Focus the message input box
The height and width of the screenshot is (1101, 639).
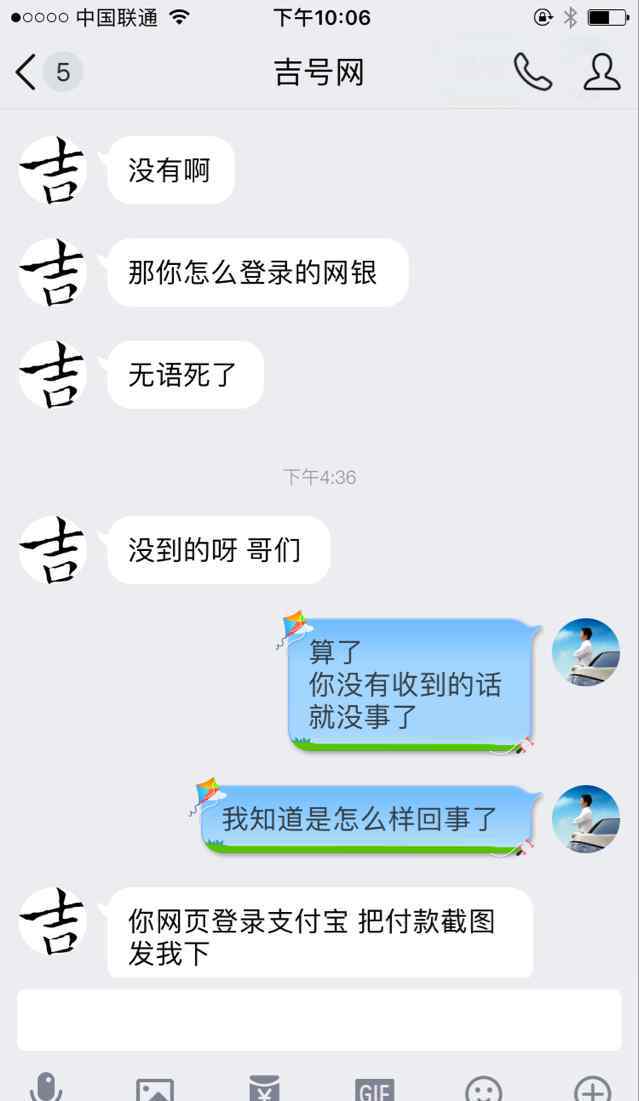(319, 1019)
